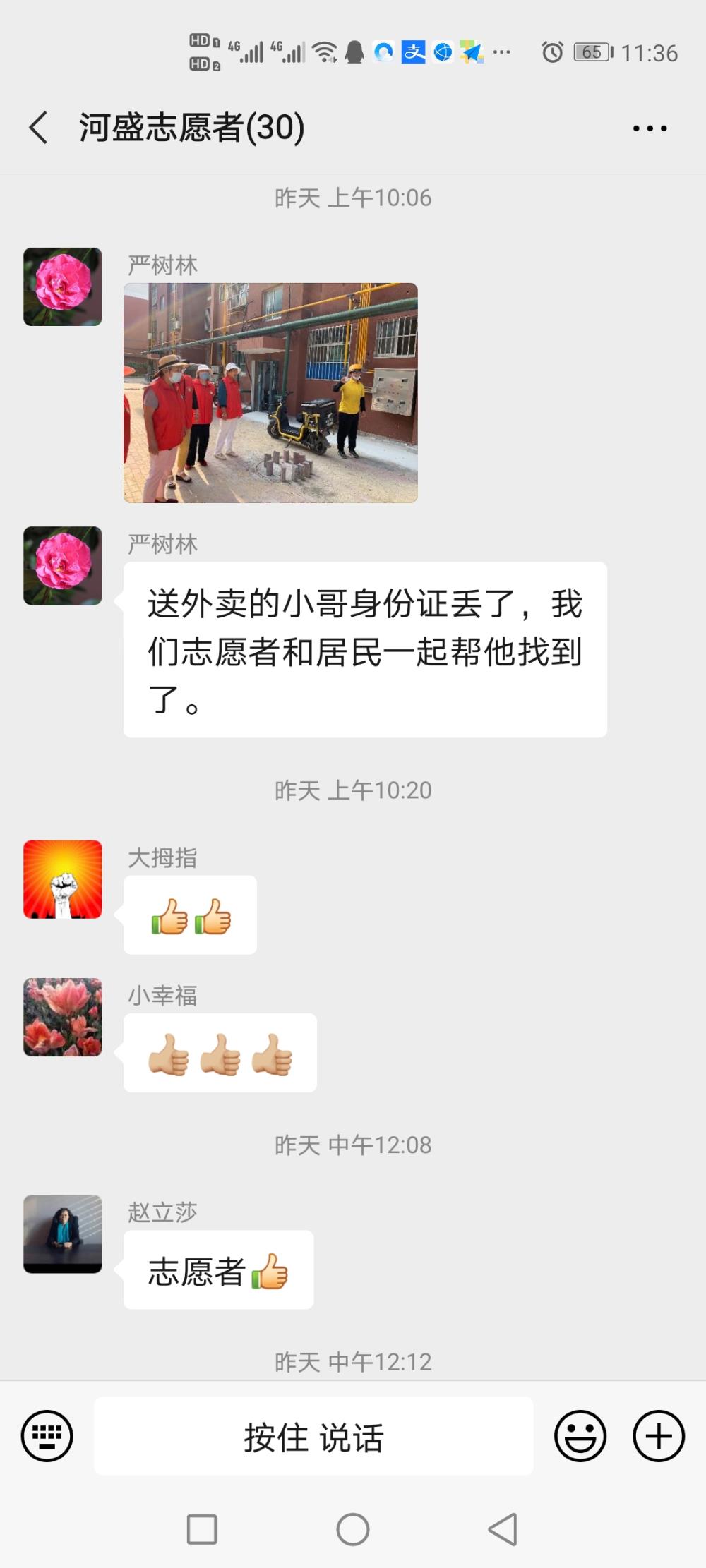This screenshot has height=1568, width=706.
Task: View 小幸福's profile avatar
Action: tap(63, 1017)
